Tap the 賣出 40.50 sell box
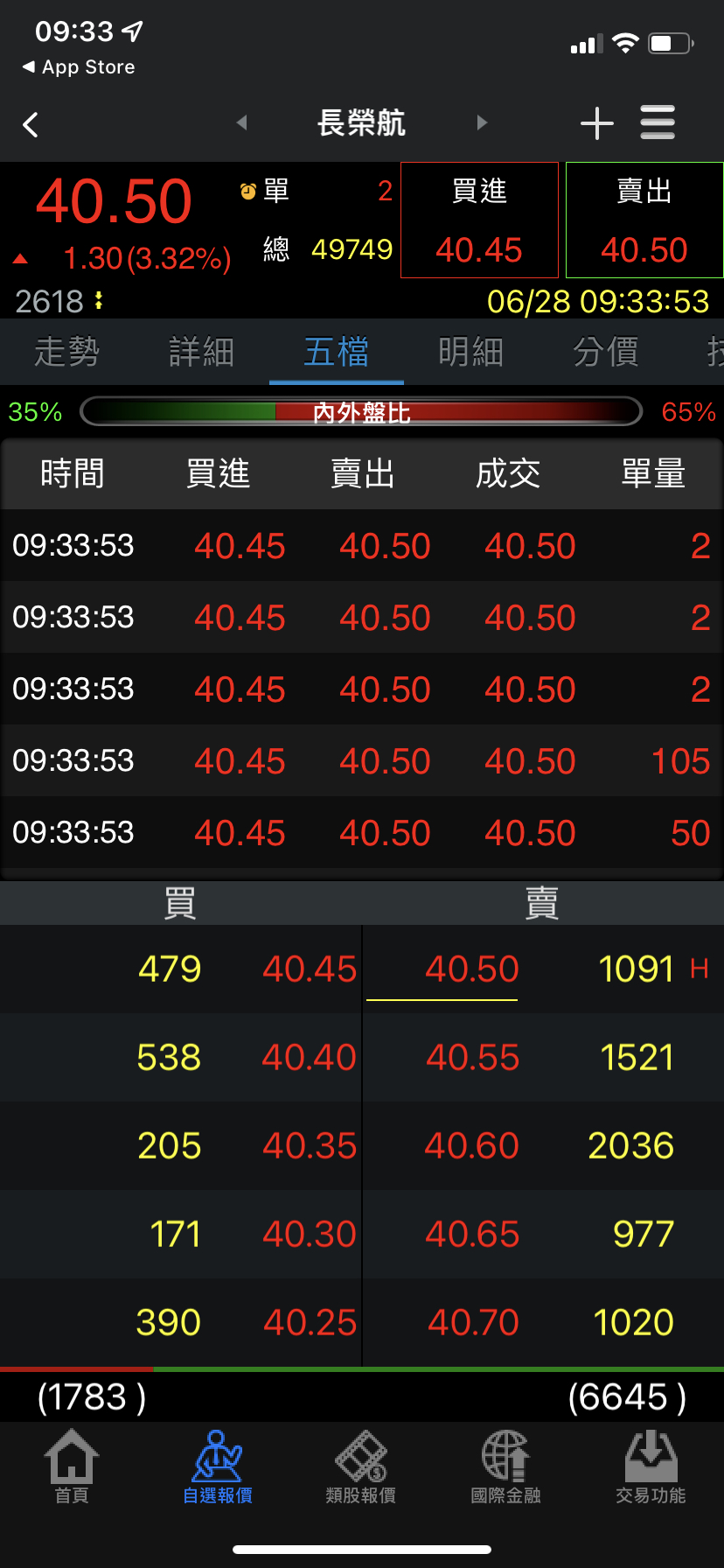Image resolution: width=724 pixels, height=1568 pixels. pos(644,220)
